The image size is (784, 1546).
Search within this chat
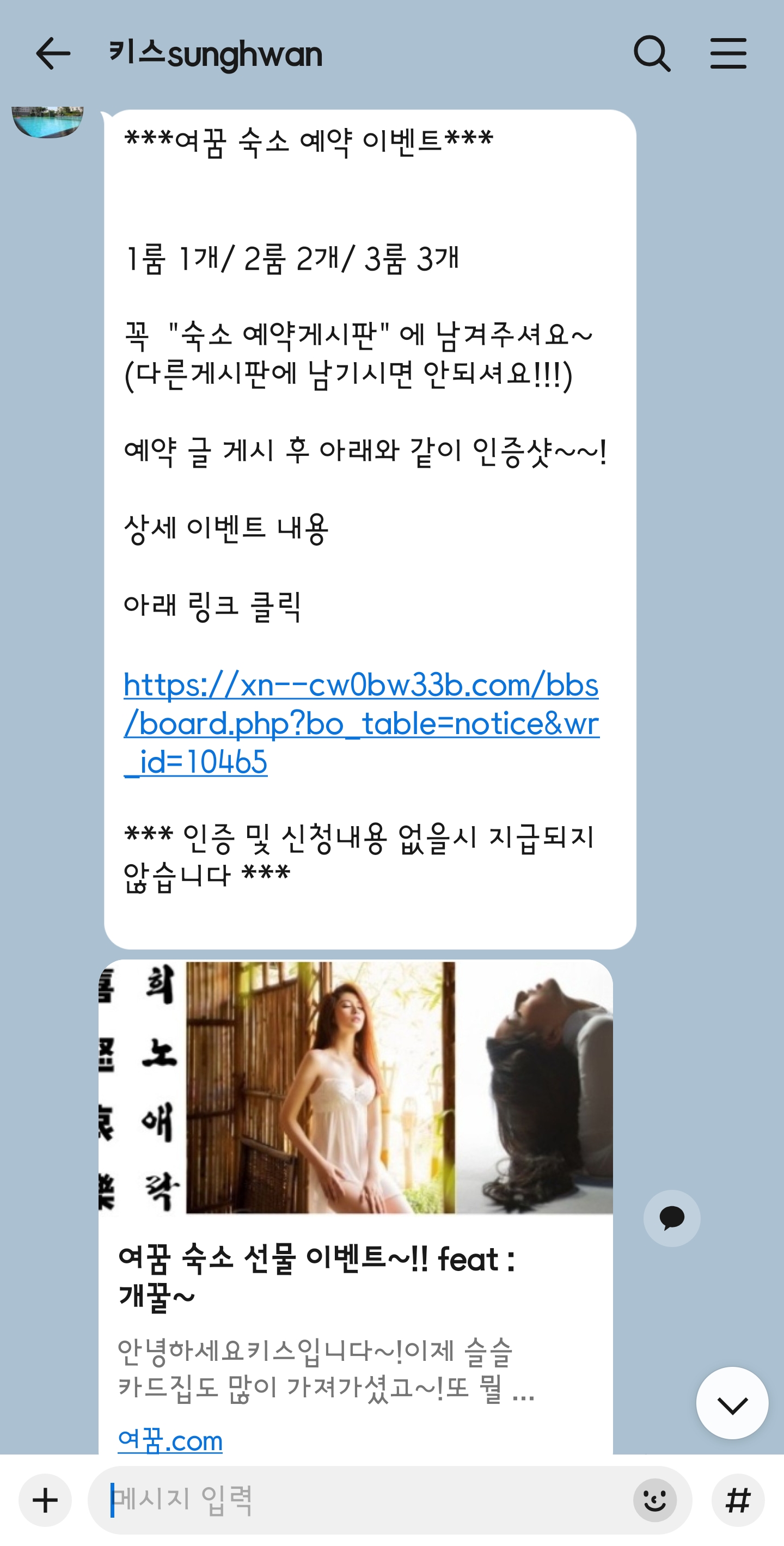click(x=652, y=54)
